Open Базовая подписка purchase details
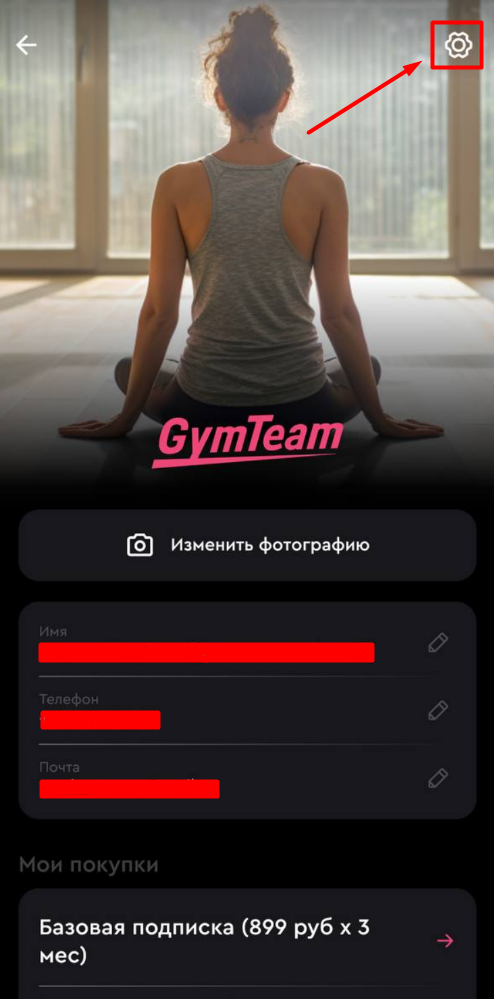This screenshot has width=494, height=999. pos(247,940)
